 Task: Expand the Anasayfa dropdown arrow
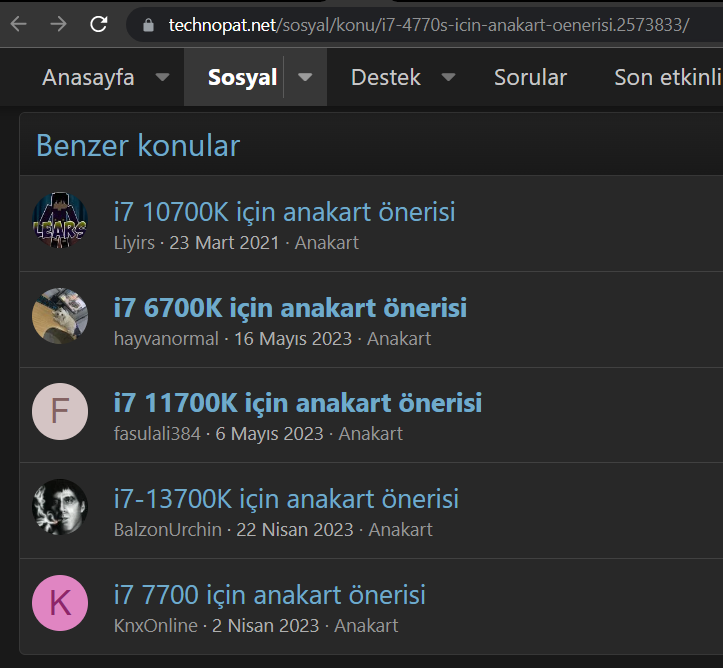[x=162, y=78]
